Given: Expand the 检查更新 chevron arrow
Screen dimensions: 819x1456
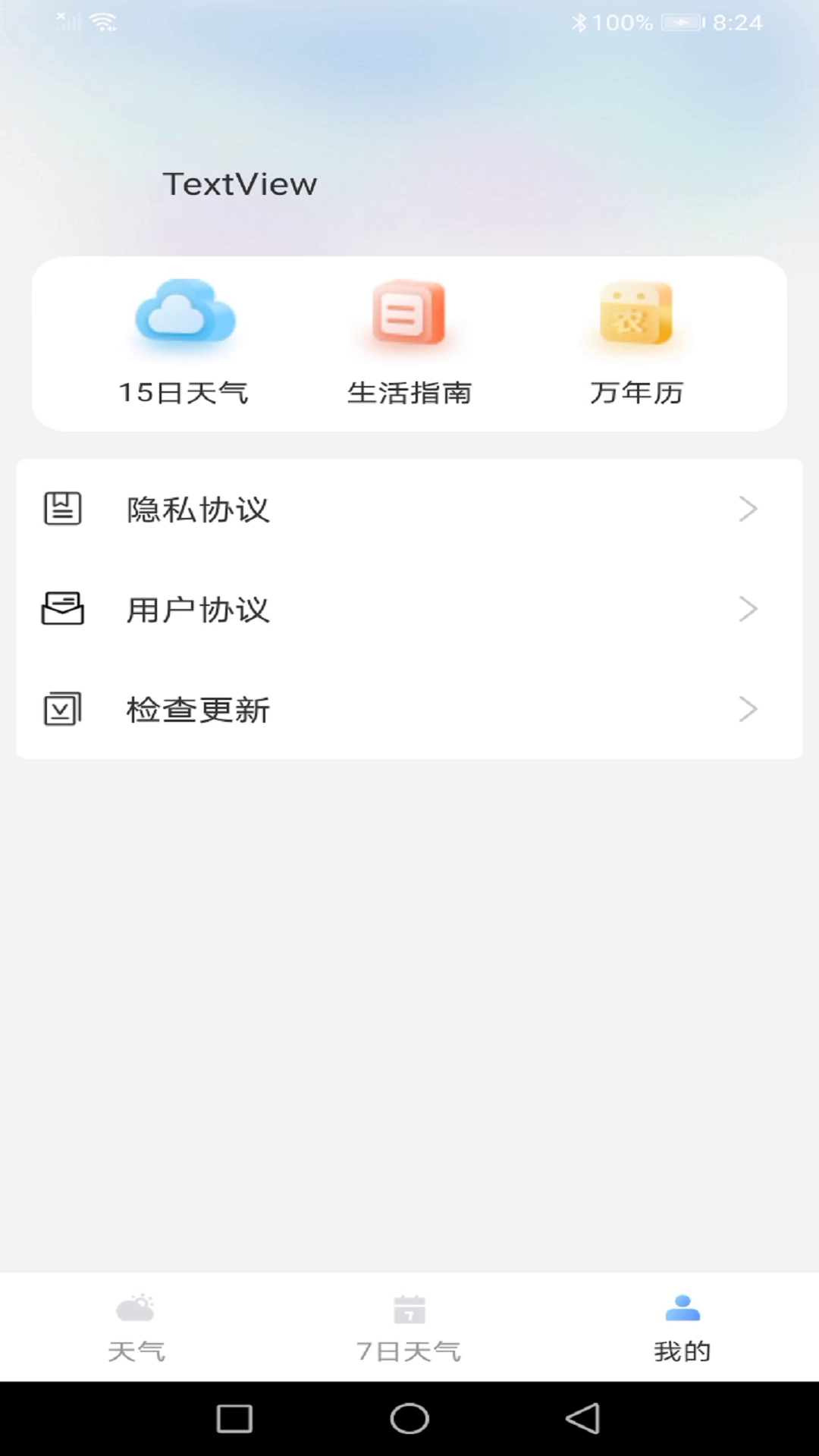Looking at the screenshot, I should coord(749,708).
